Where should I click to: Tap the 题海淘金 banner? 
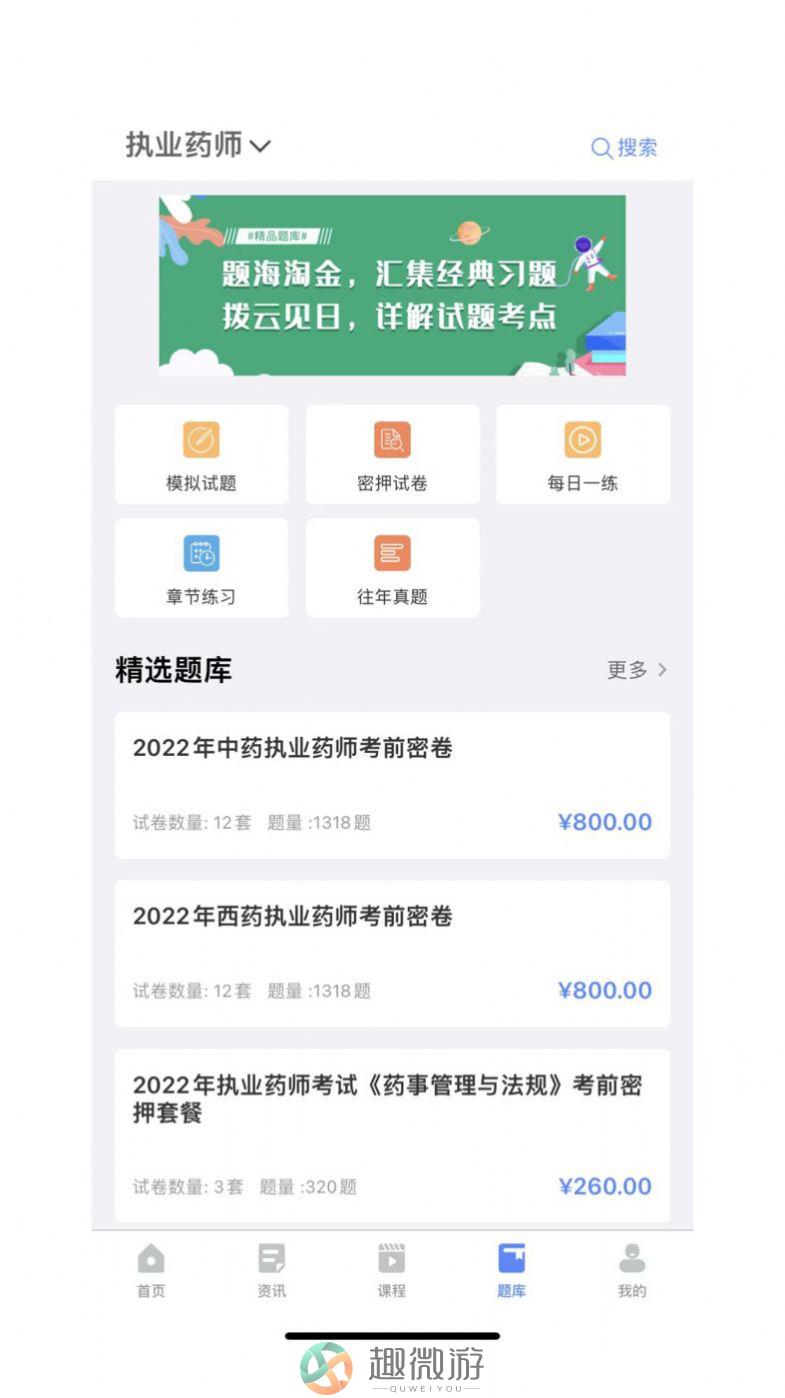392,285
